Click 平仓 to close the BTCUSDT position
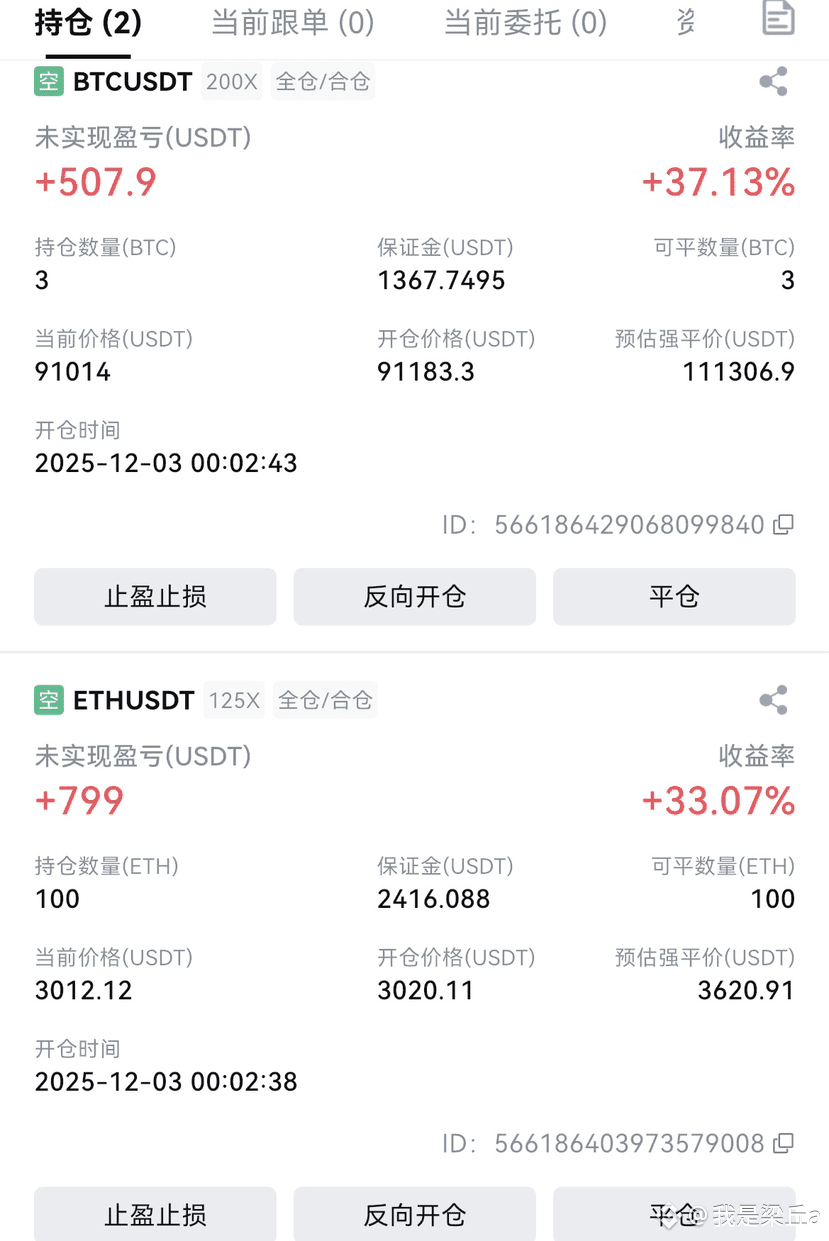This screenshot has width=829, height=1241. pos(674,596)
